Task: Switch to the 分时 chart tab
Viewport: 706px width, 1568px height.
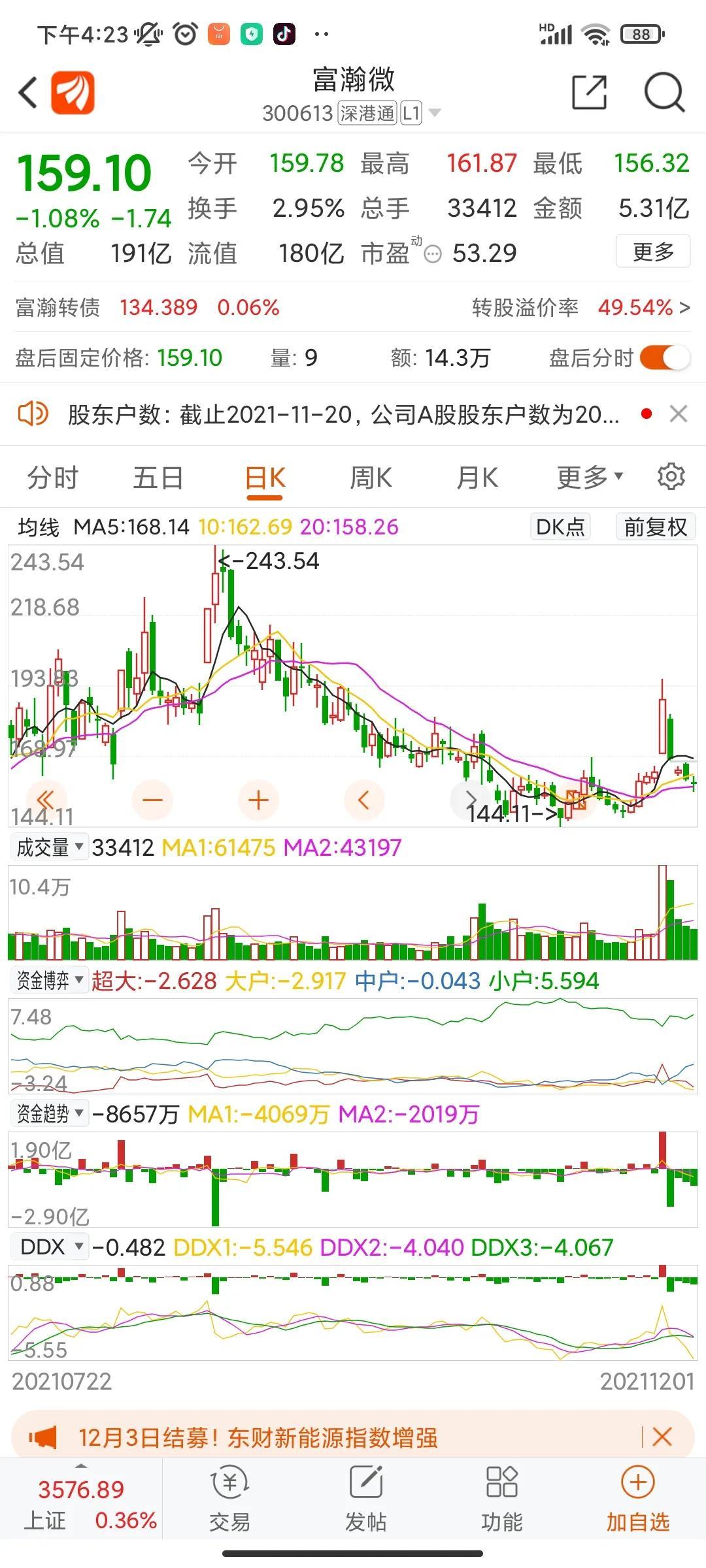Action: [52, 478]
